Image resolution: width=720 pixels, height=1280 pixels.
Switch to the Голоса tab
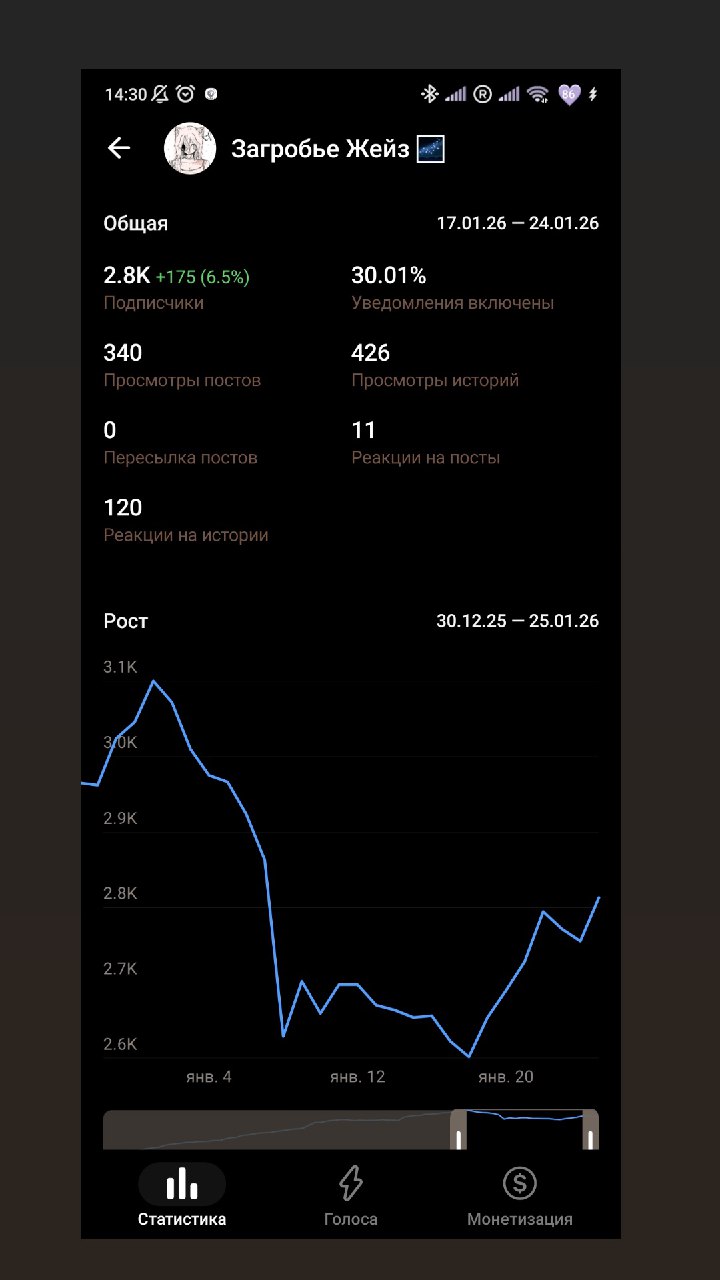pos(351,1196)
